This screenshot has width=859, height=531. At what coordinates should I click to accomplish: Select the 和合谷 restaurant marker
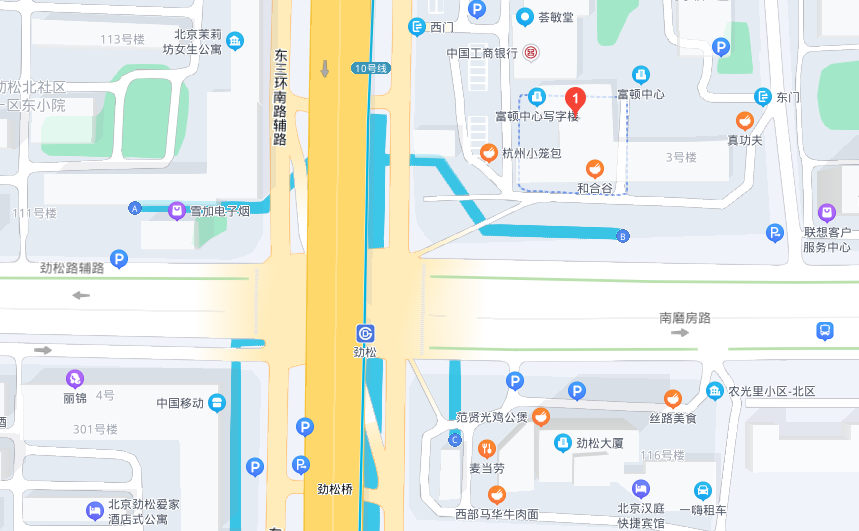[594, 168]
